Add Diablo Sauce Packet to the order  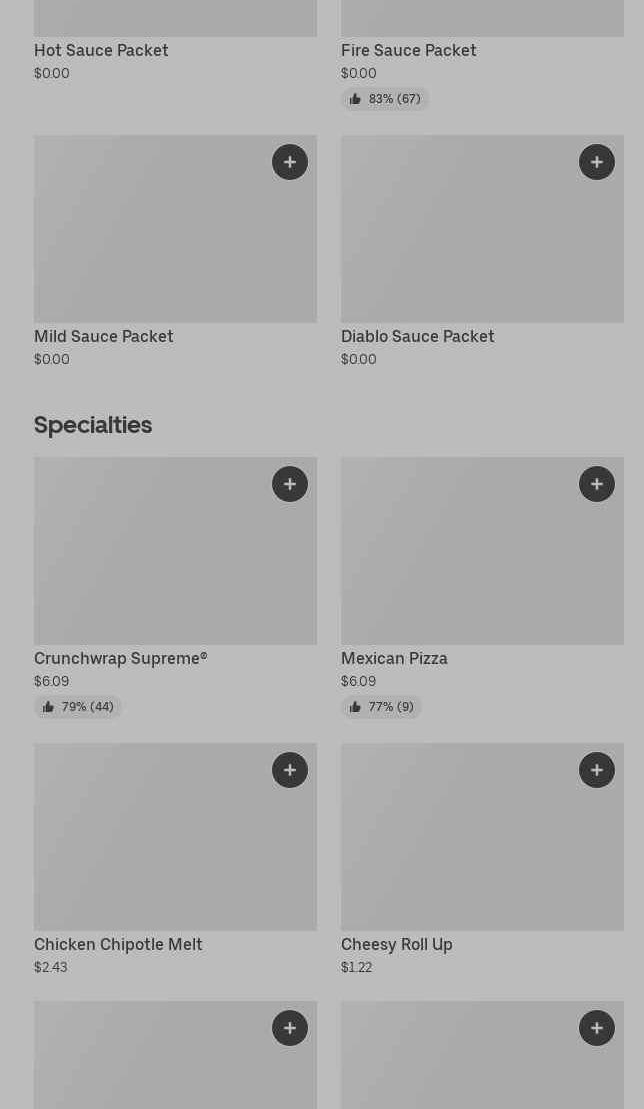(x=597, y=162)
